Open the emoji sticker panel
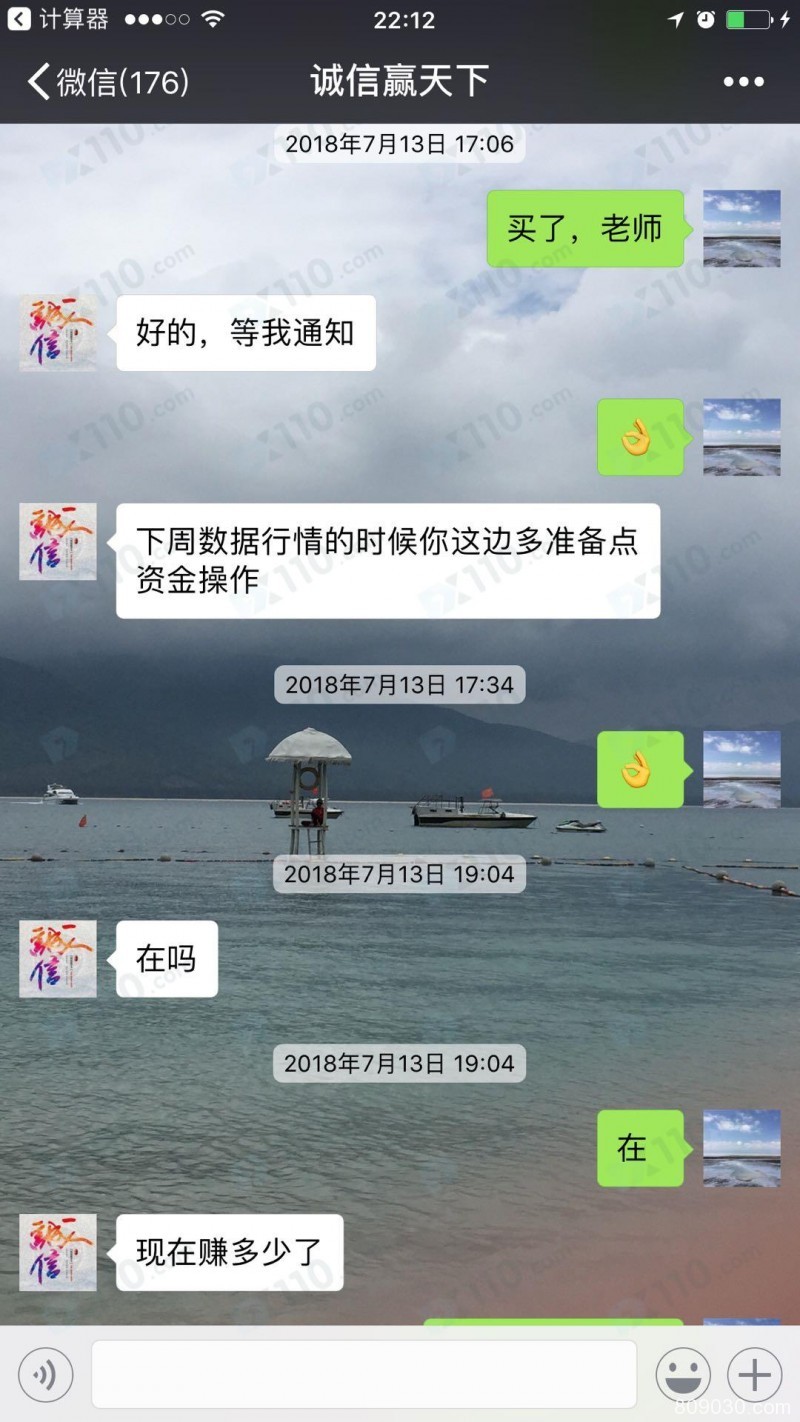Screen dimensions: 800x1422 point(683,1375)
